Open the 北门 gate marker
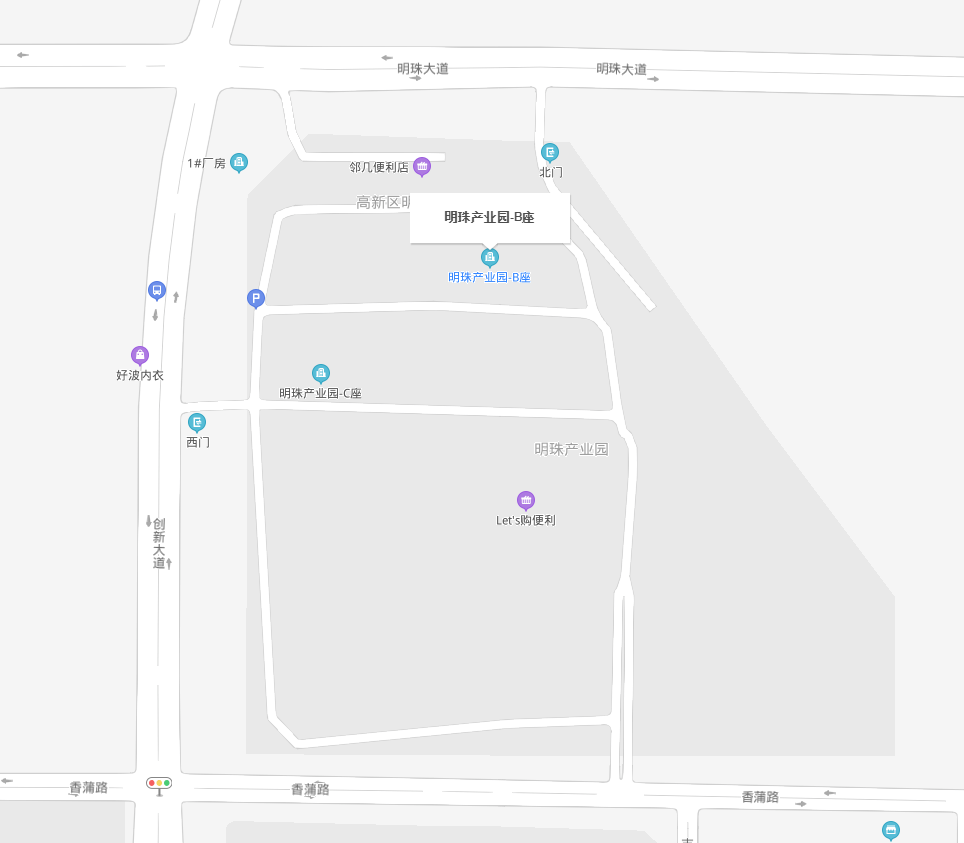The image size is (964, 843). coord(549,152)
